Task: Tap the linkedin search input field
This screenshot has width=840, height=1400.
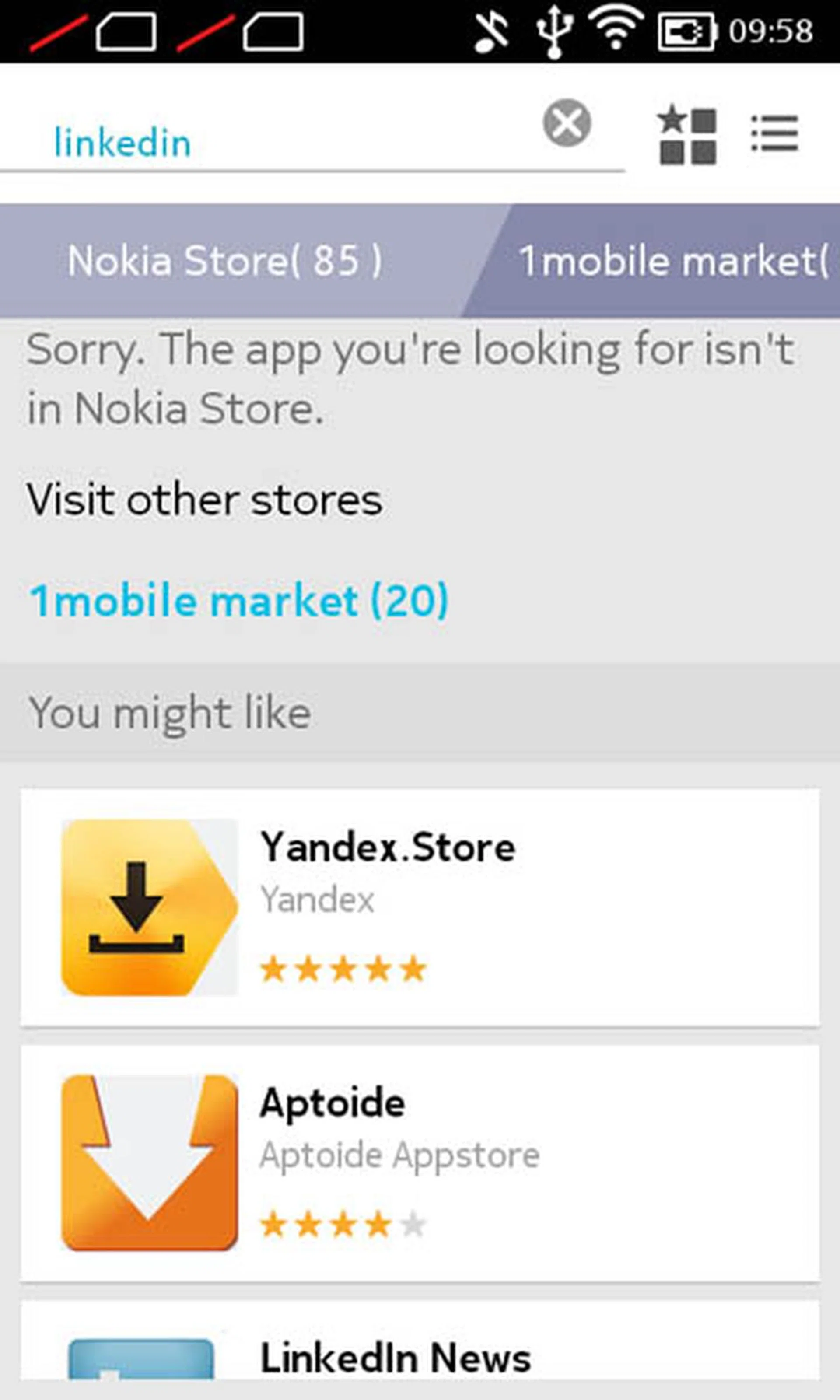Action: point(227,141)
